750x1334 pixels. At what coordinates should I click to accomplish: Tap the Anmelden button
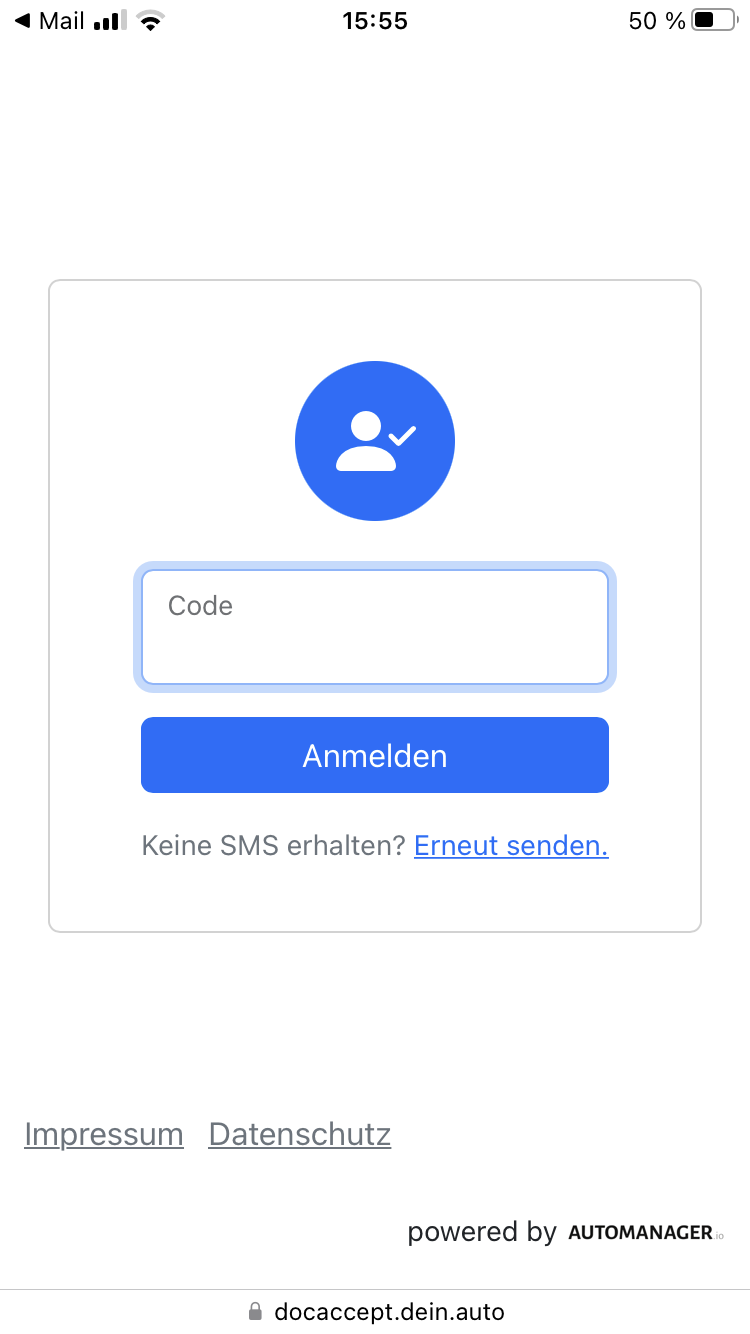click(x=375, y=755)
